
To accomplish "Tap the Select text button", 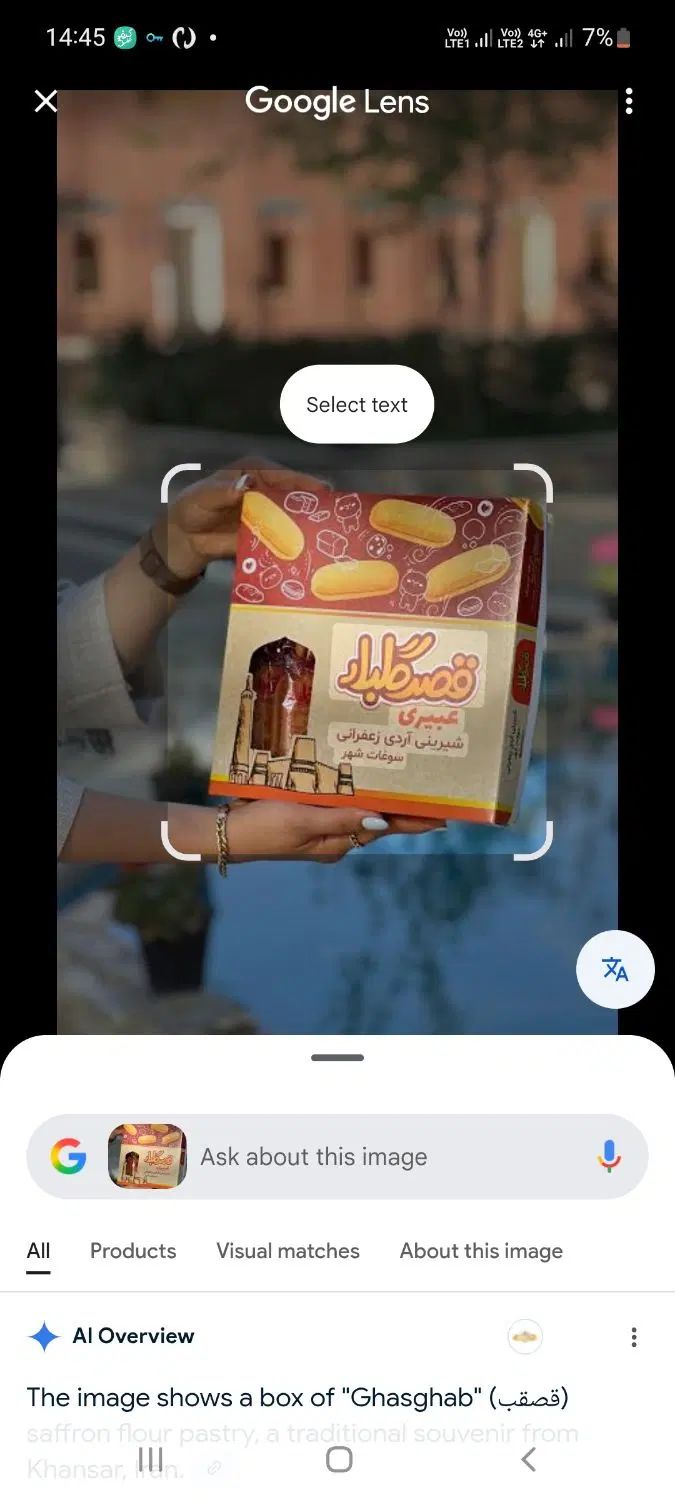I will [357, 405].
